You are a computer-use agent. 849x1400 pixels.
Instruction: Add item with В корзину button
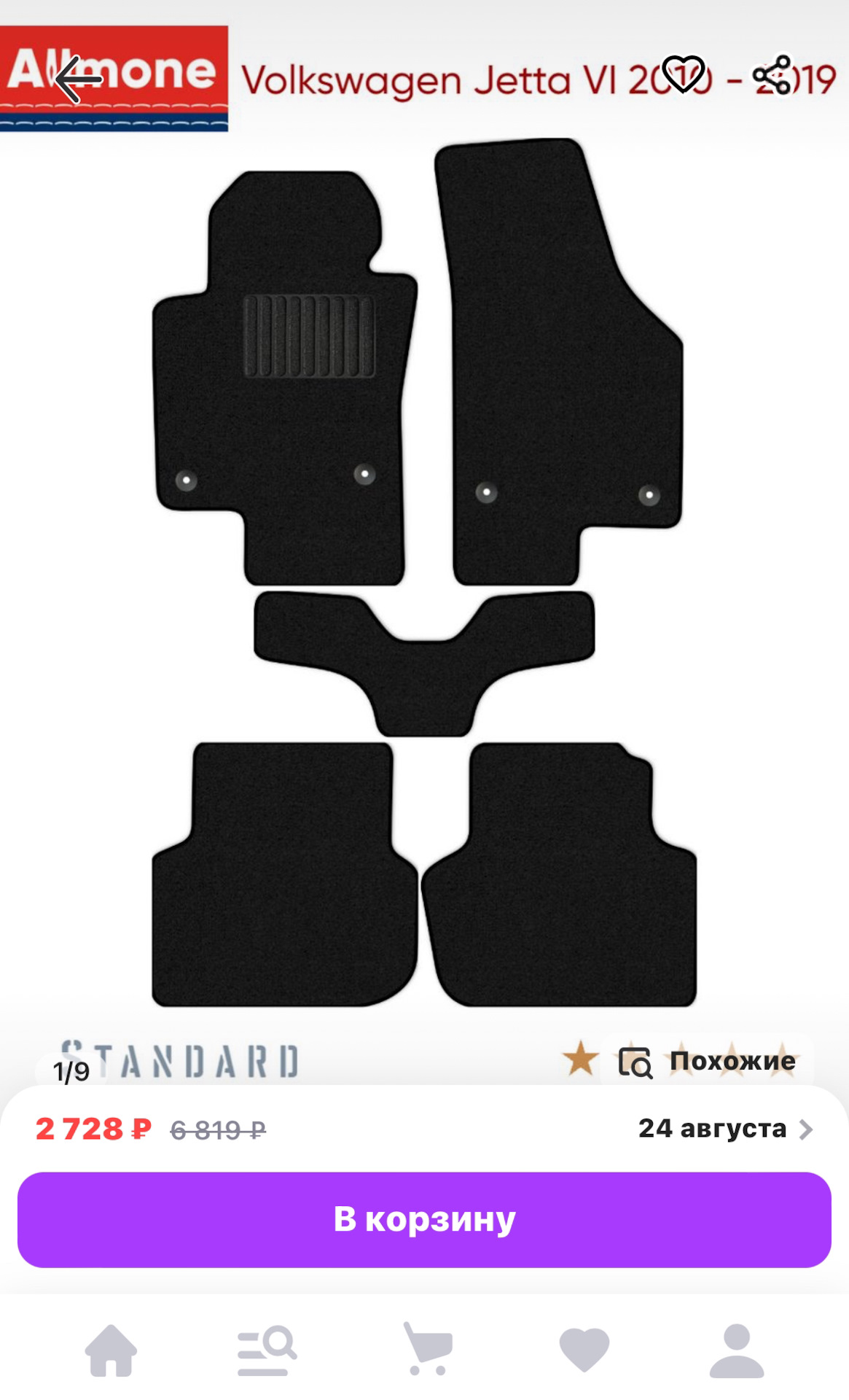[x=424, y=1219]
